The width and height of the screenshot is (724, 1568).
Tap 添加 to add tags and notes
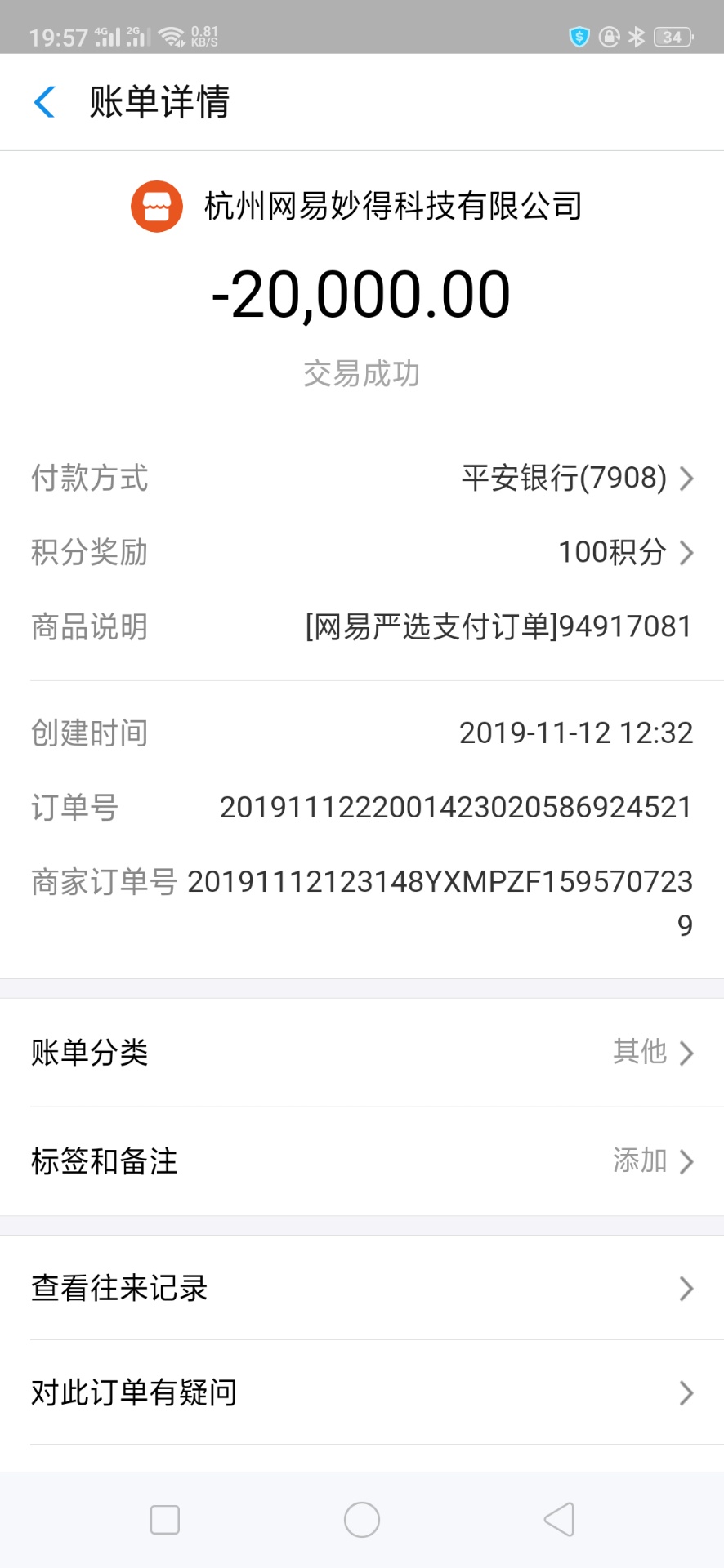(x=638, y=1160)
